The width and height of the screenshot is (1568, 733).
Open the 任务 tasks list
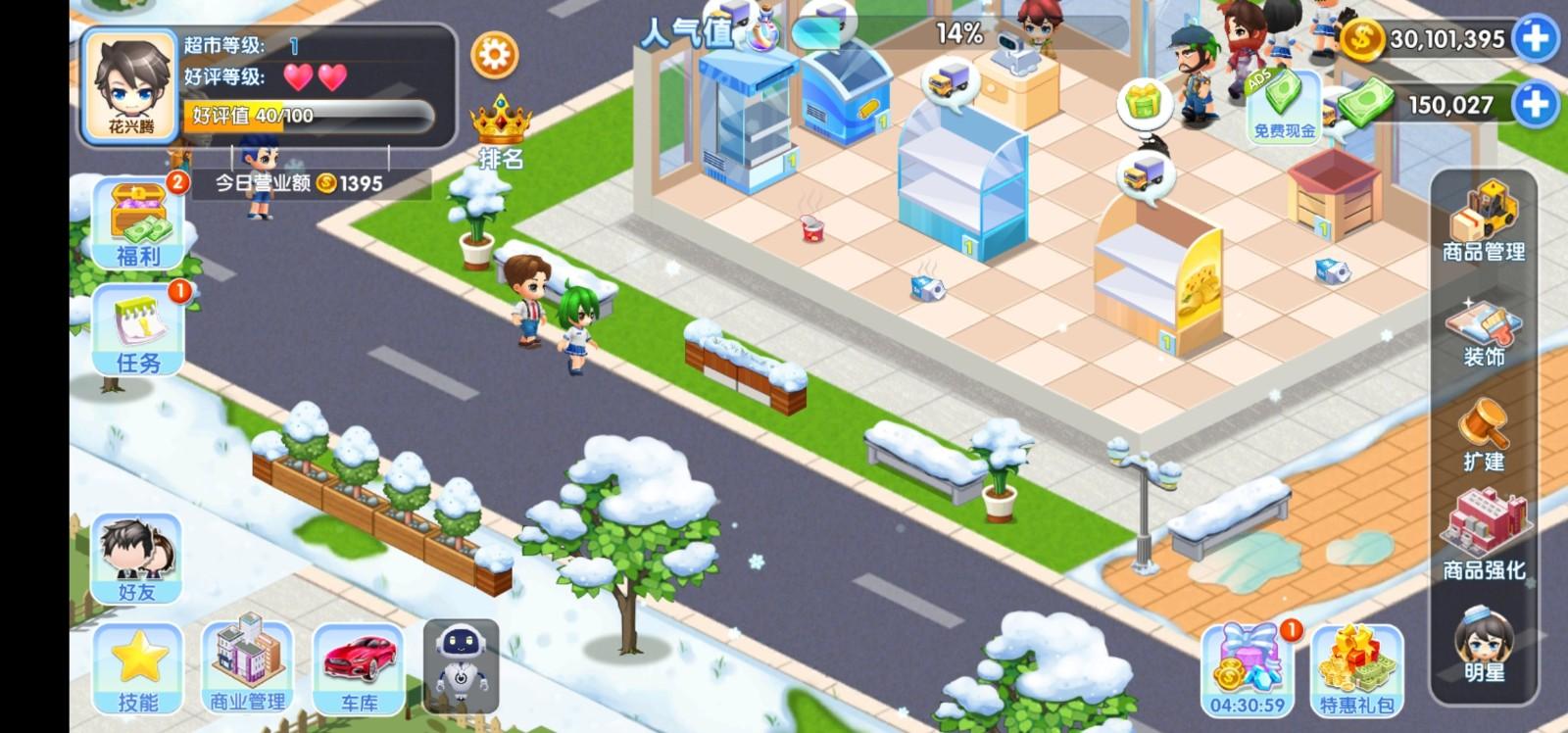[137, 331]
